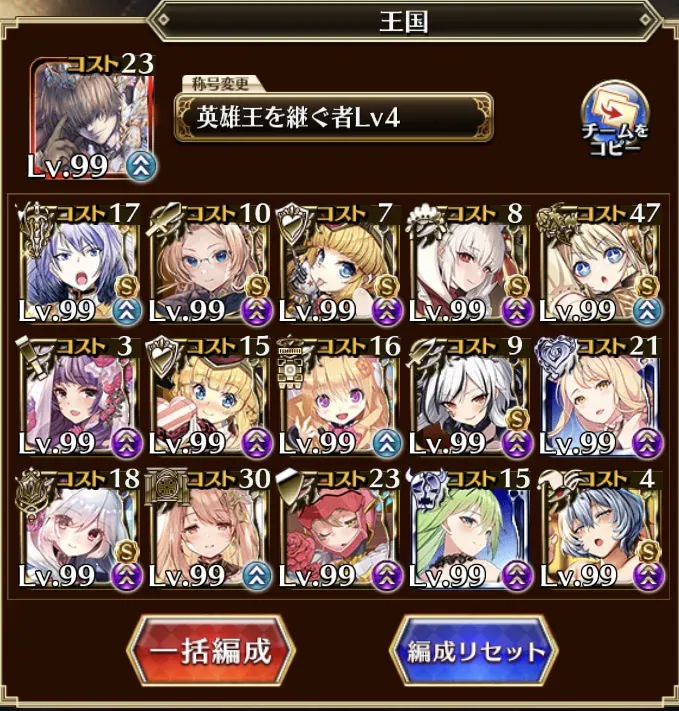Select the unit with cost 17
Image resolution: width=679 pixels, height=711 pixels.
[81, 262]
